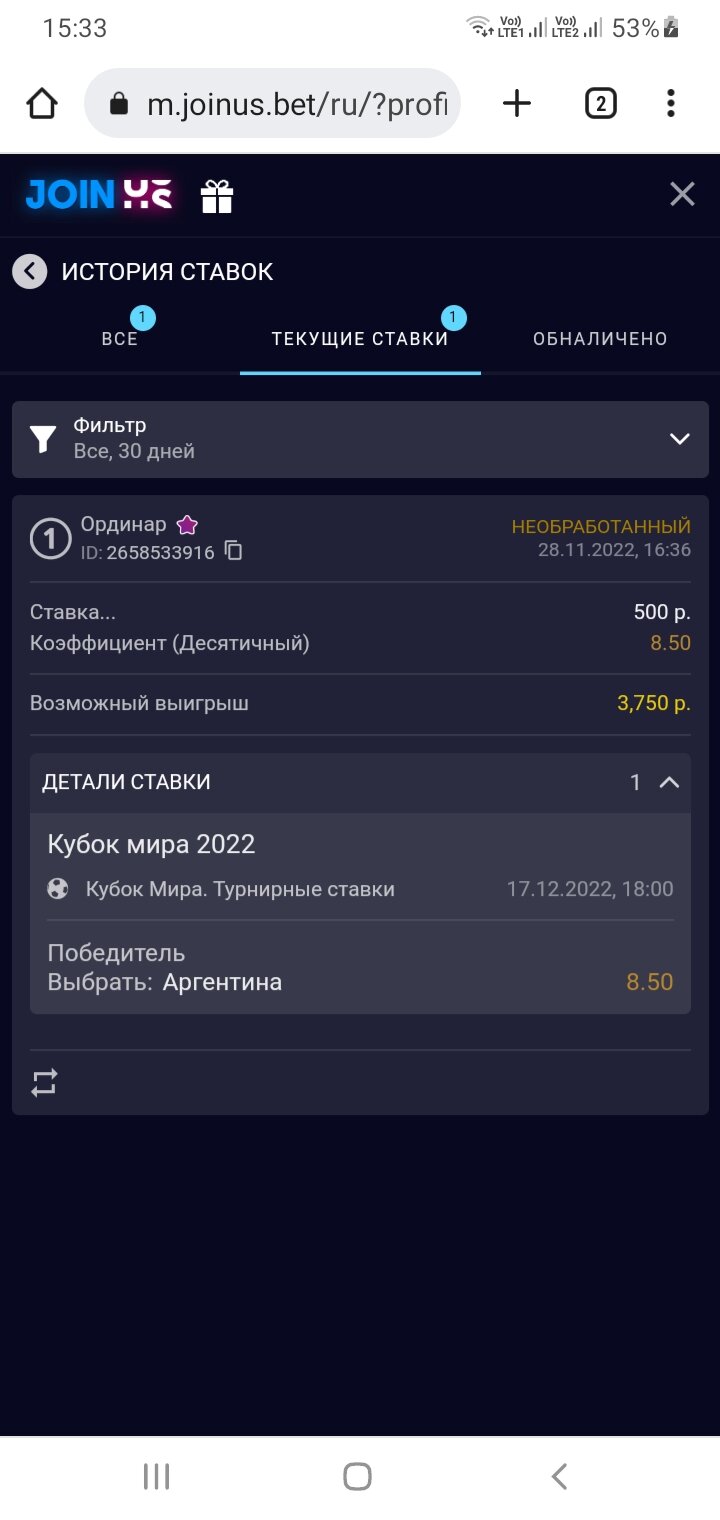Collapse the Детали ставки section
Image resolution: width=720 pixels, height=1520 pixels.
pyautogui.click(x=669, y=782)
